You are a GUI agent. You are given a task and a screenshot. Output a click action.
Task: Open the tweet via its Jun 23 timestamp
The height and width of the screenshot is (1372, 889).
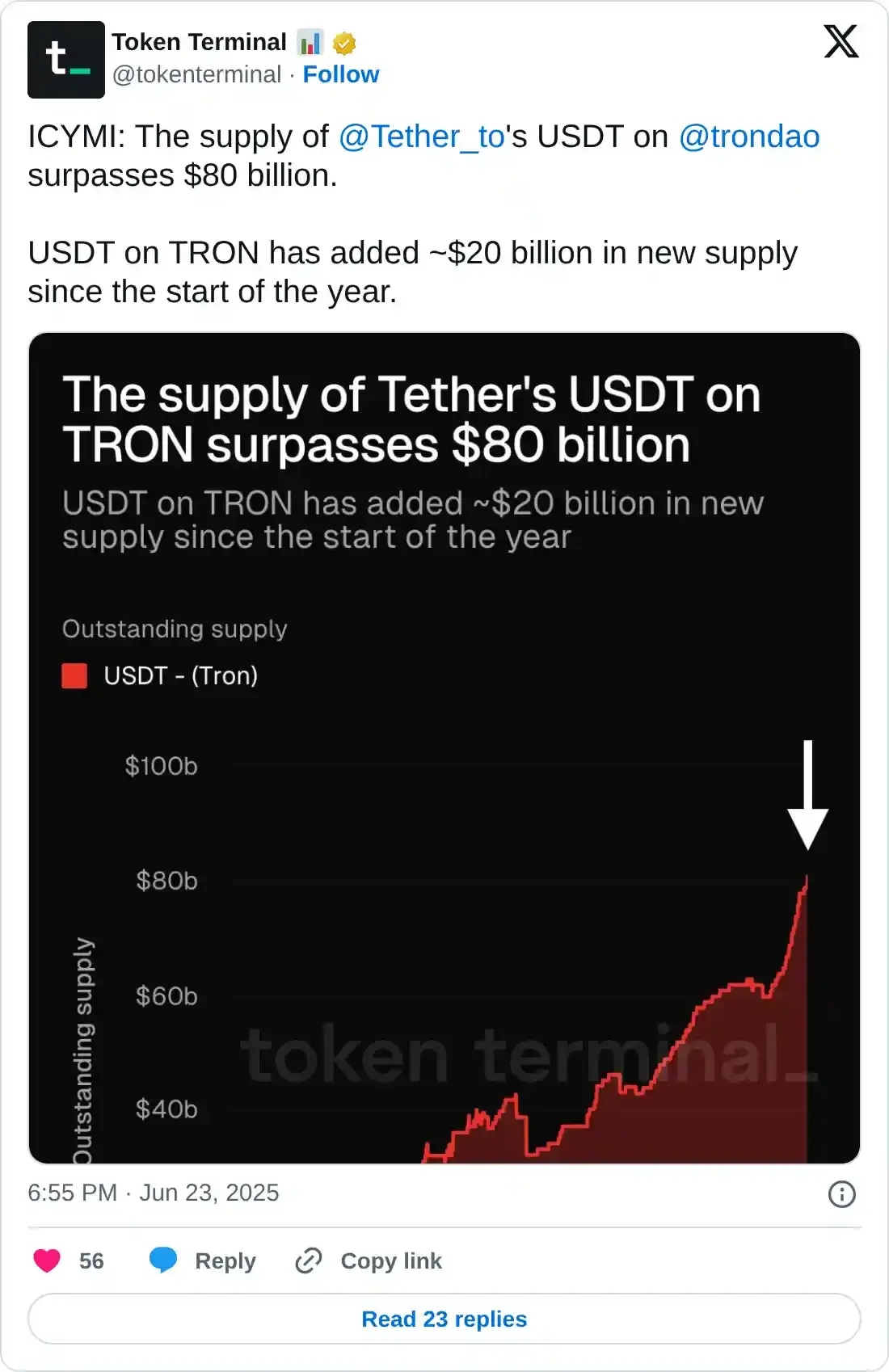tap(153, 1193)
